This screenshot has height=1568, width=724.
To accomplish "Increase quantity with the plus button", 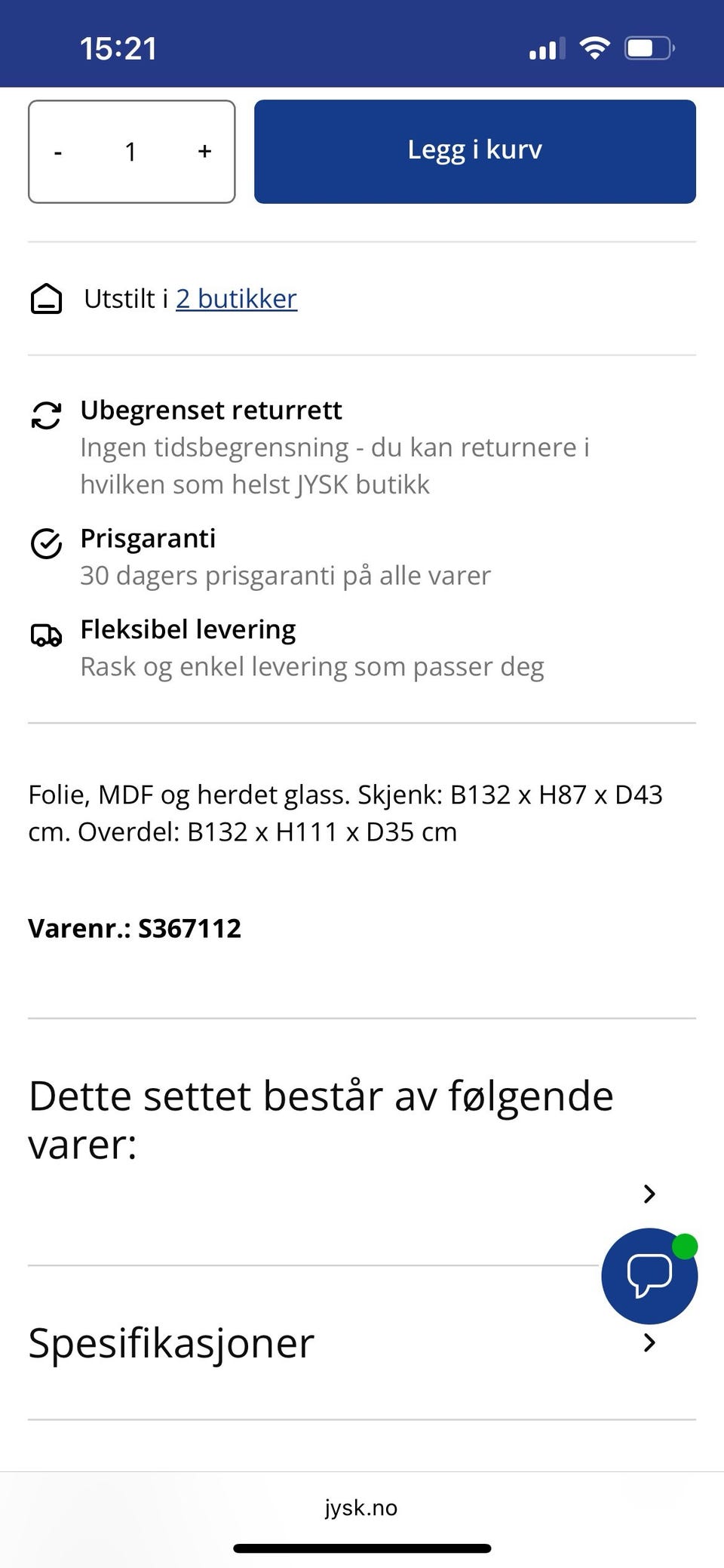I will [204, 151].
